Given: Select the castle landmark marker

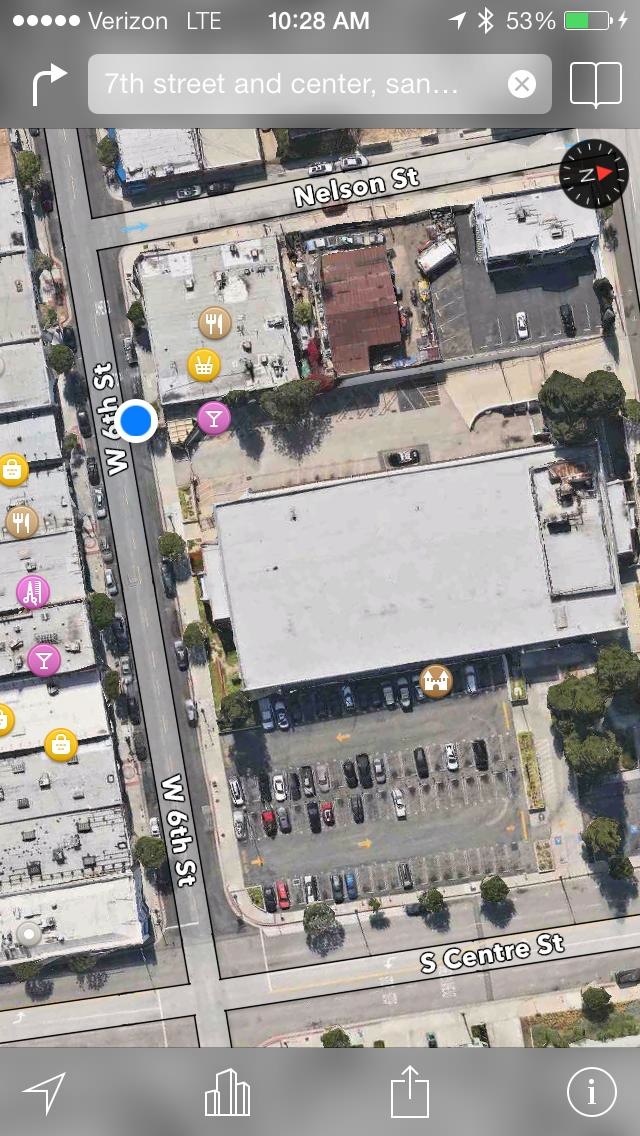Looking at the screenshot, I should click(x=436, y=681).
